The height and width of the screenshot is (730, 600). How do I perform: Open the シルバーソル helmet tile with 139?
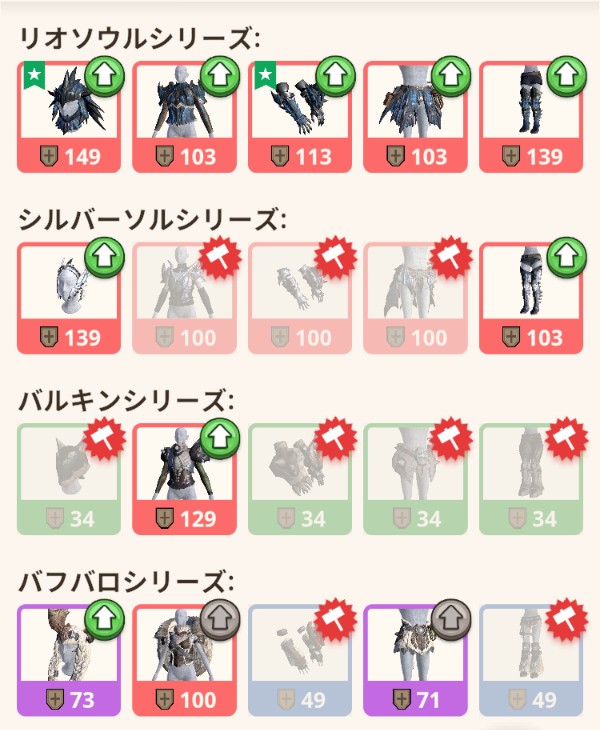point(68,297)
